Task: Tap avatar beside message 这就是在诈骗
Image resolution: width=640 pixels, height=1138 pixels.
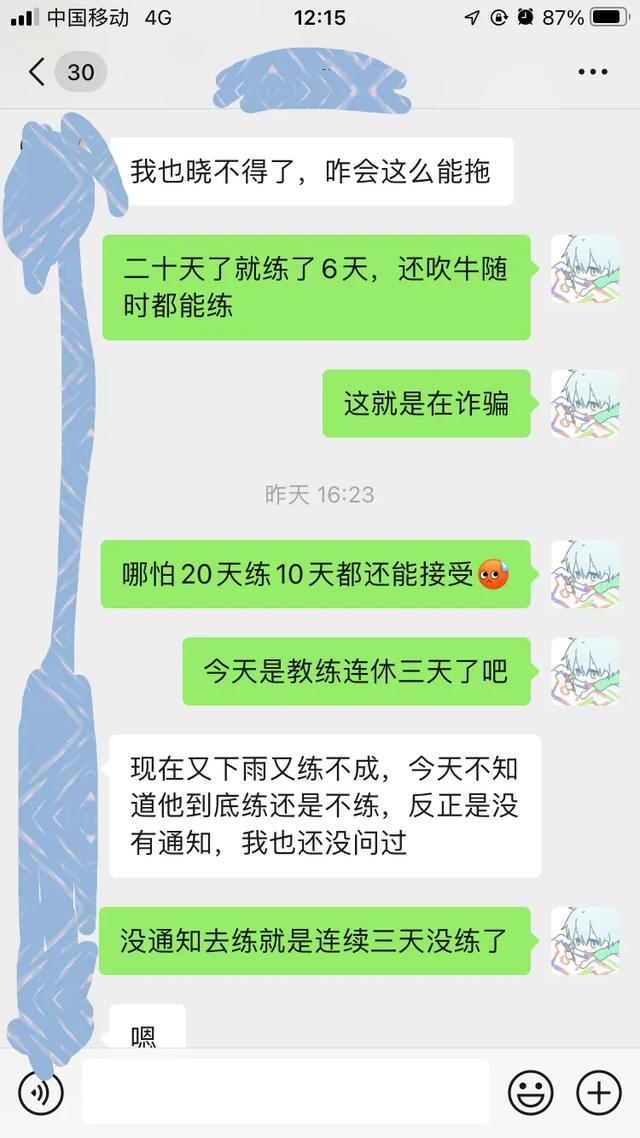Action: 585,403
